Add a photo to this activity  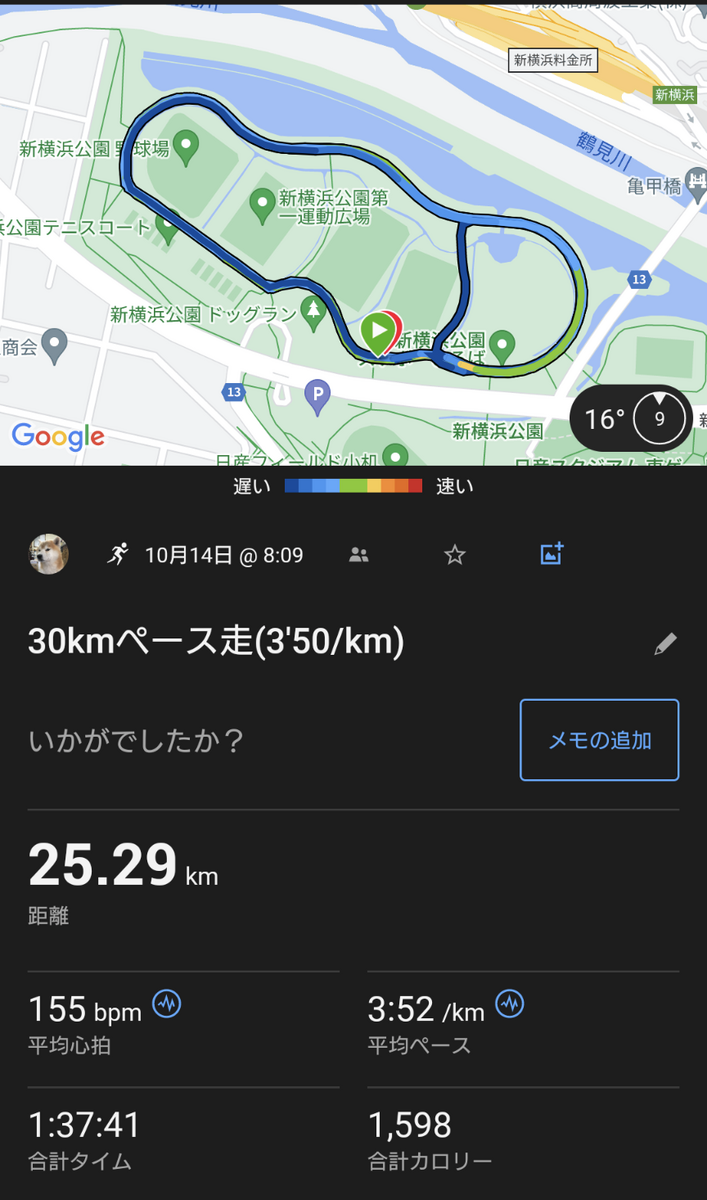pyautogui.click(x=551, y=553)
